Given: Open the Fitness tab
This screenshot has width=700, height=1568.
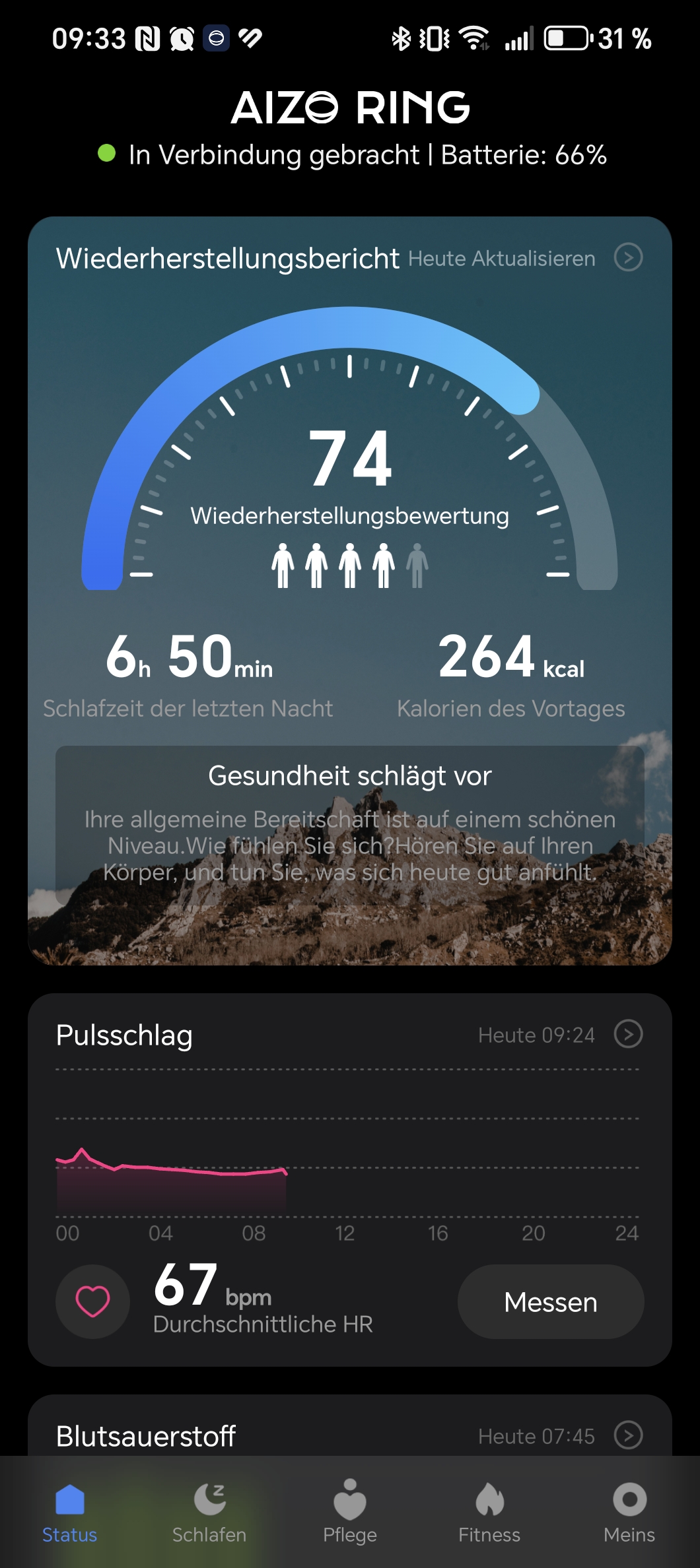Looking at the screenshot, I should click(489, 1513).
